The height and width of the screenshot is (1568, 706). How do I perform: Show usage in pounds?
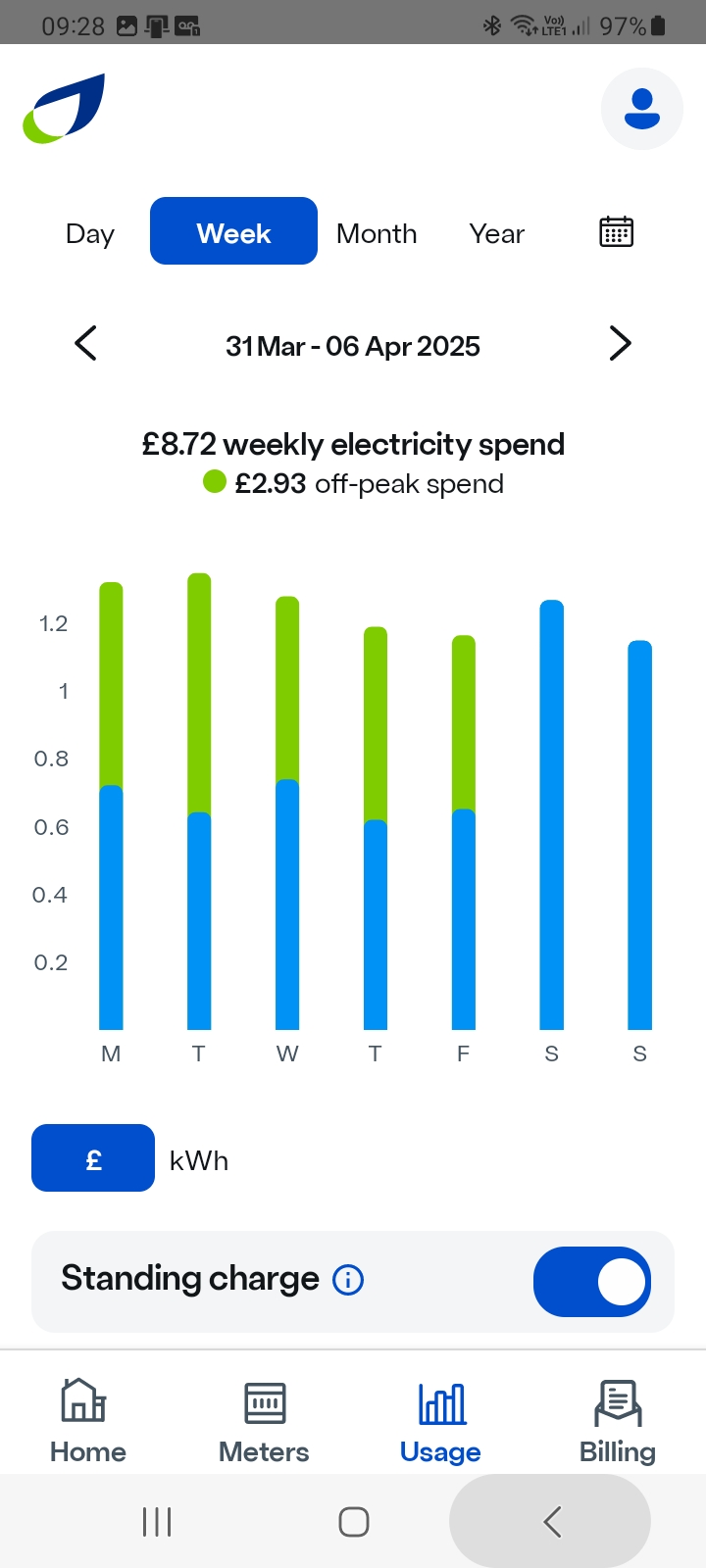(x=93, y=1158)
